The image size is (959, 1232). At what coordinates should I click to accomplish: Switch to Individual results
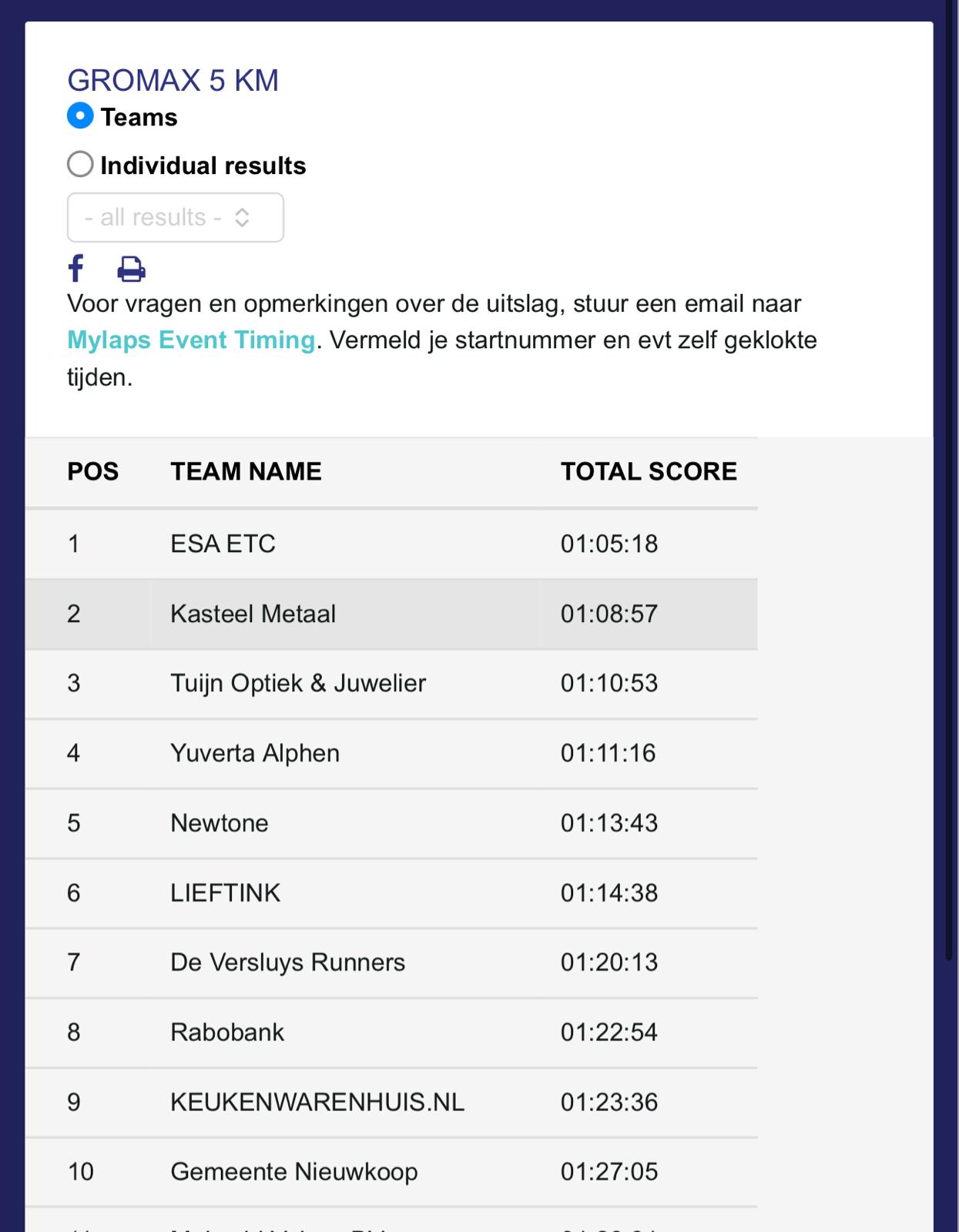80,165
